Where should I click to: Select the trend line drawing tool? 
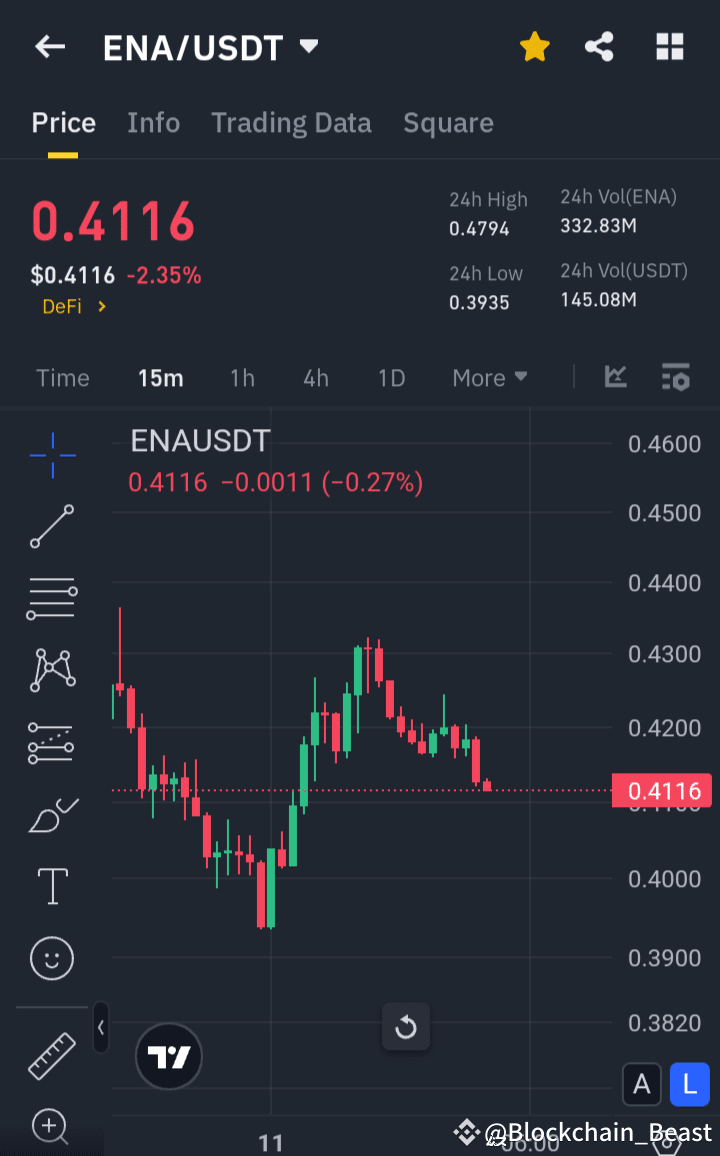tap(51, 527)
